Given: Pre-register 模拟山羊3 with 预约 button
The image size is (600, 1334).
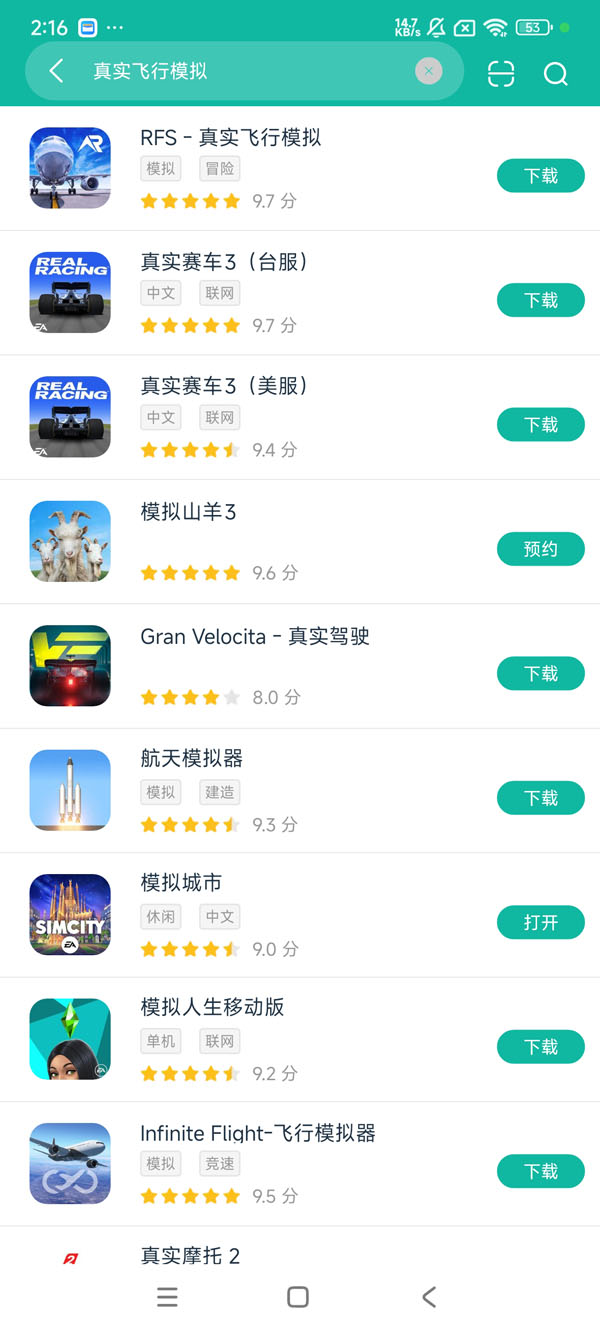Looking at the screenshot, I should [x=540, y=549].
